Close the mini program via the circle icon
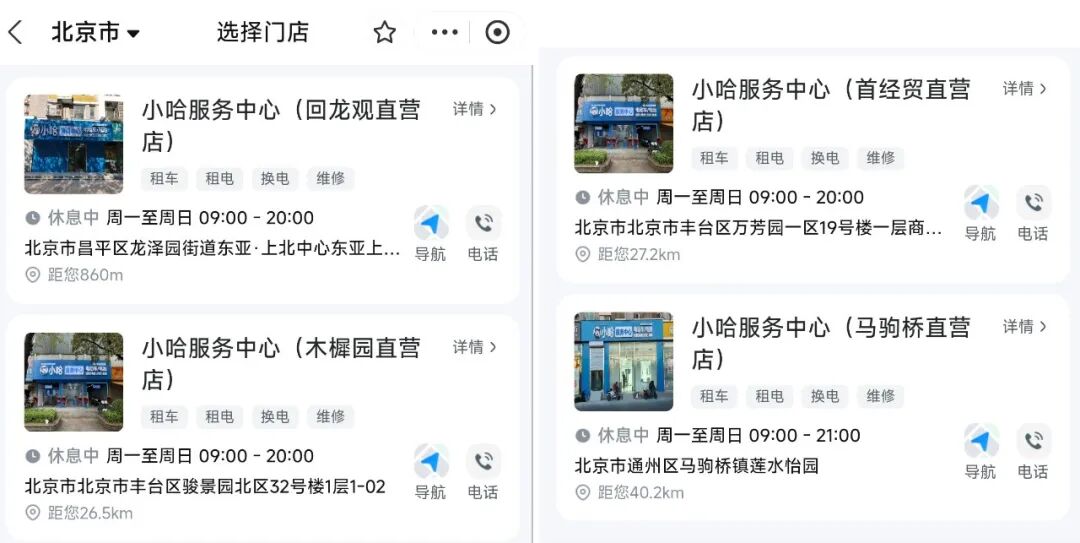 pos(497,33)
